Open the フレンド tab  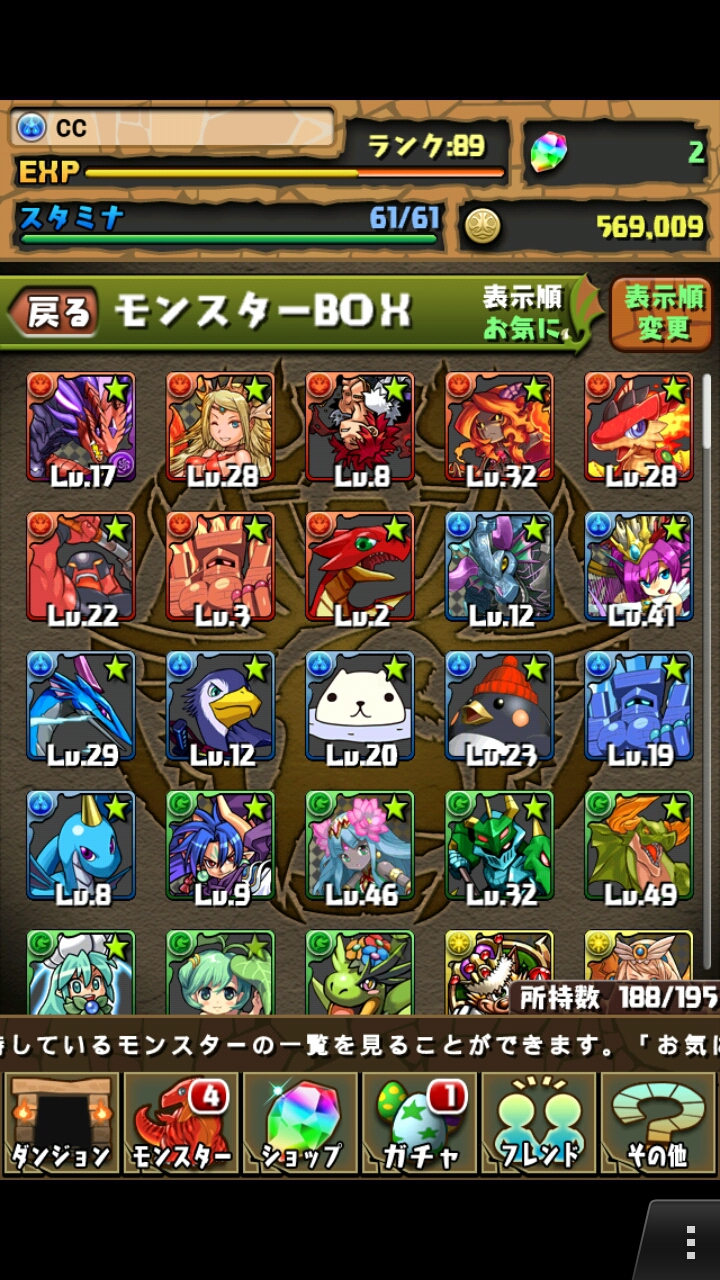[539, 1122]
